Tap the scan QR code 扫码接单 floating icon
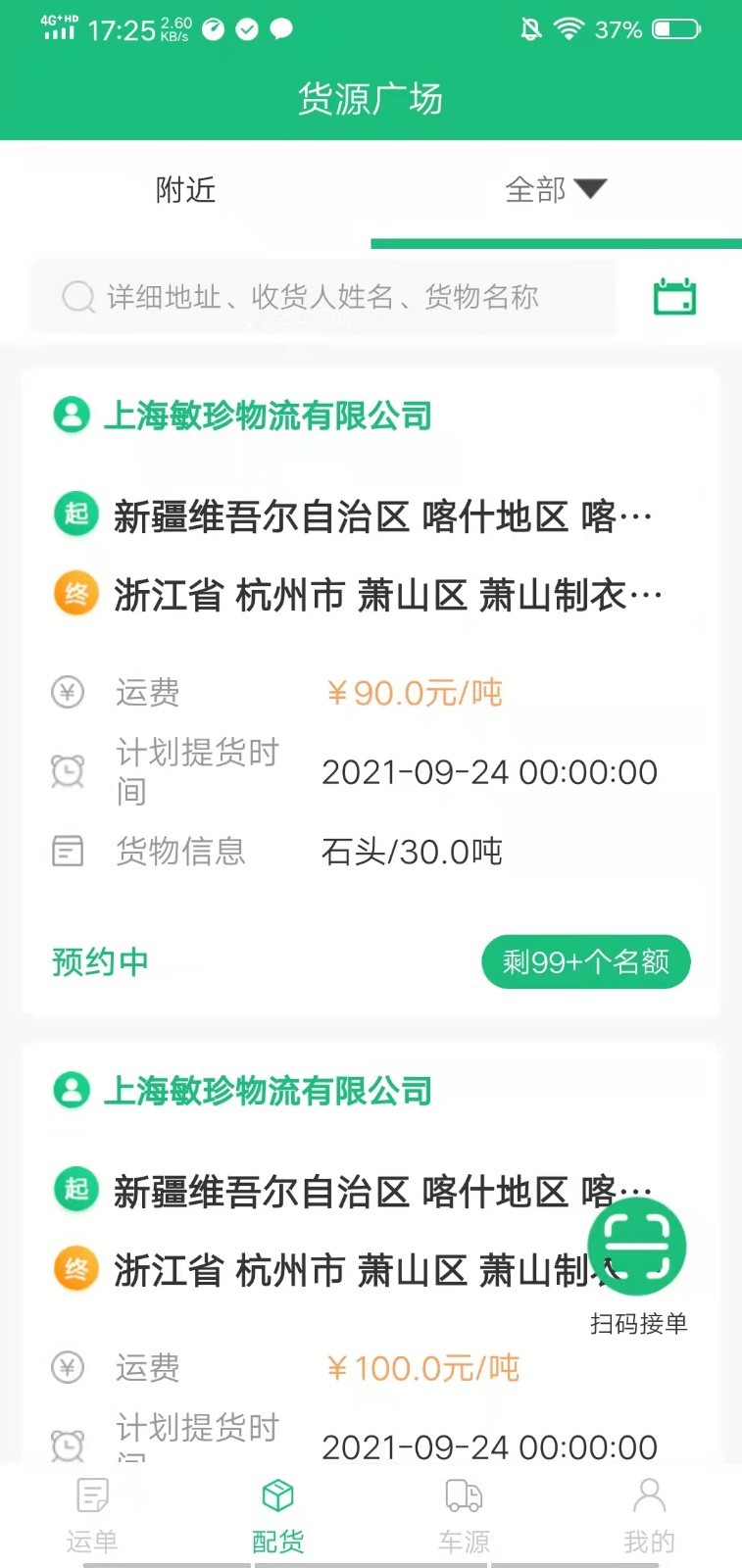 tap(636, 1246)
